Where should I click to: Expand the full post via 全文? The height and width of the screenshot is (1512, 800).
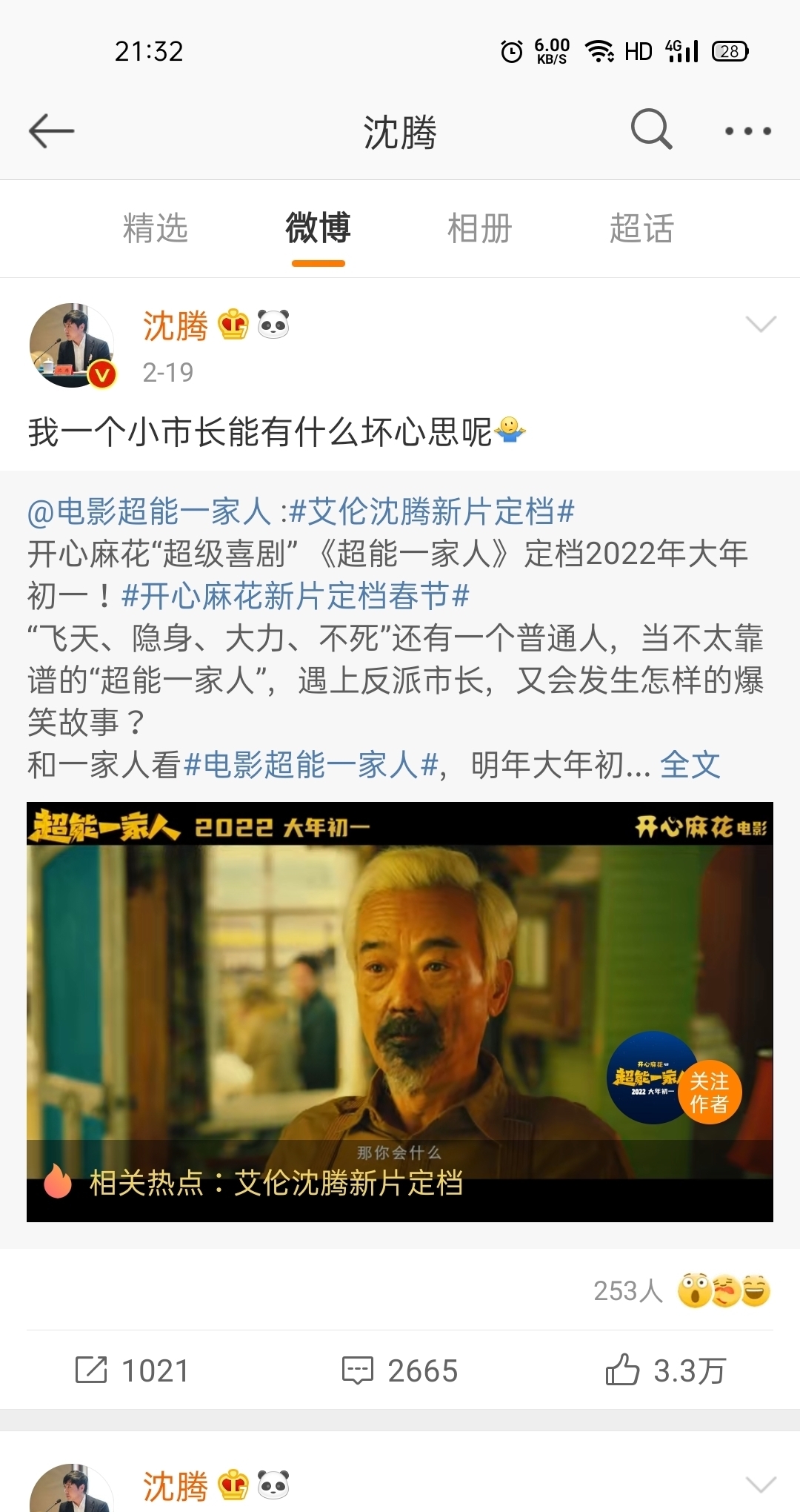tap(690, 765)
